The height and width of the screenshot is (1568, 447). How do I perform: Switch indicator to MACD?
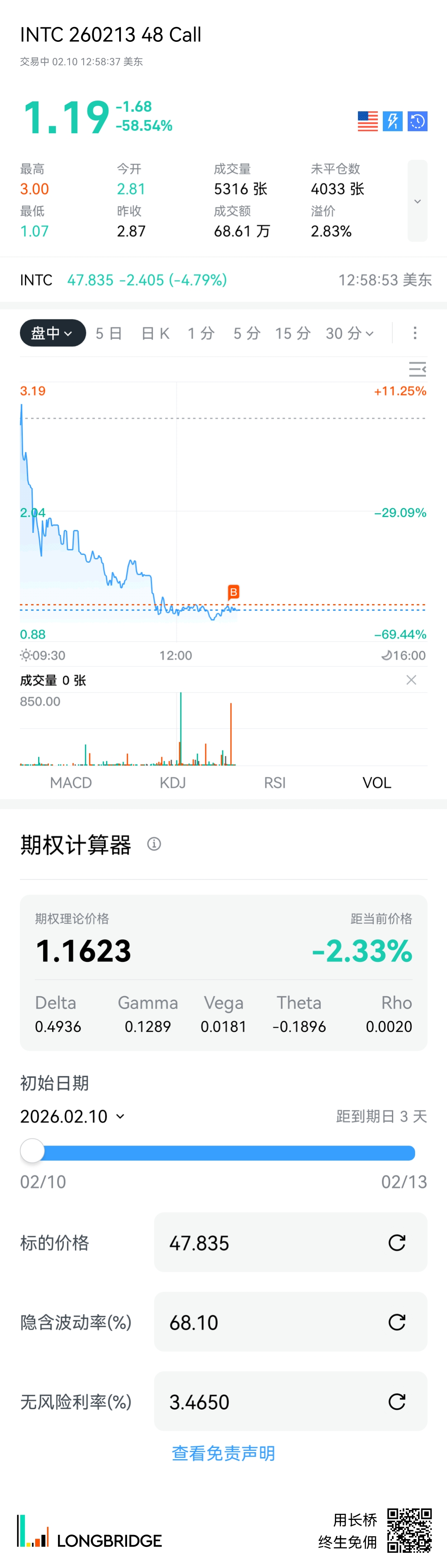coord(71,782)
